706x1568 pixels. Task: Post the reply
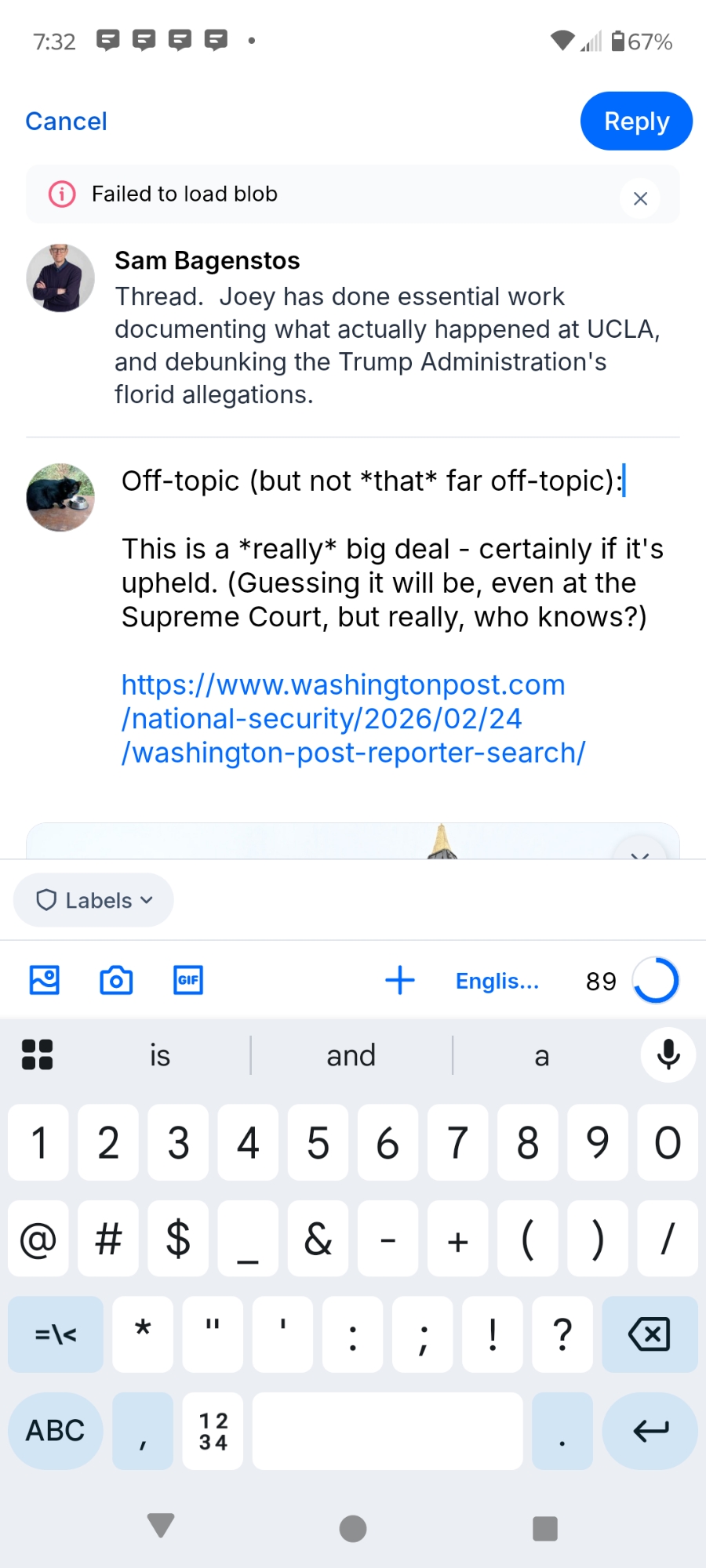635,122
